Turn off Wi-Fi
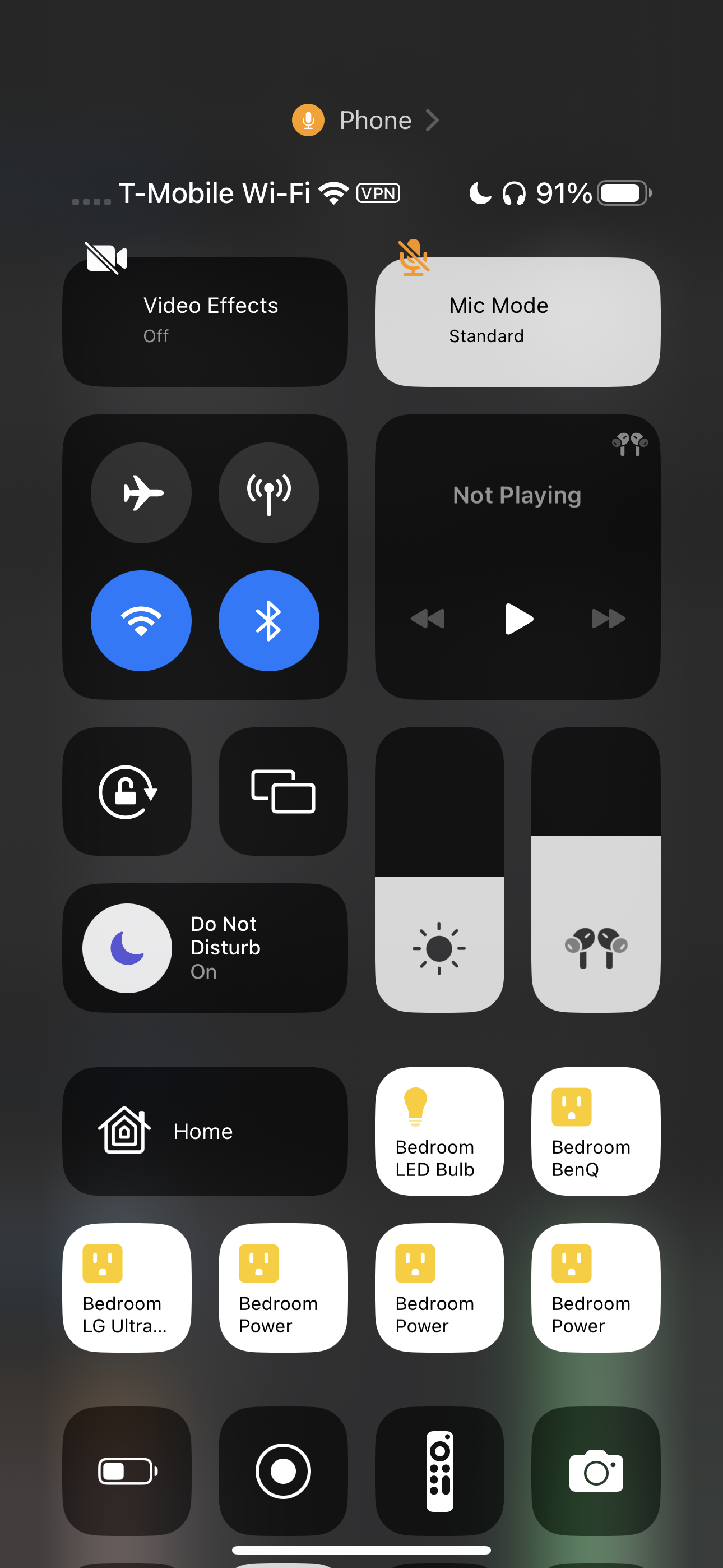 pyautogui.click(x=141, y=620)
